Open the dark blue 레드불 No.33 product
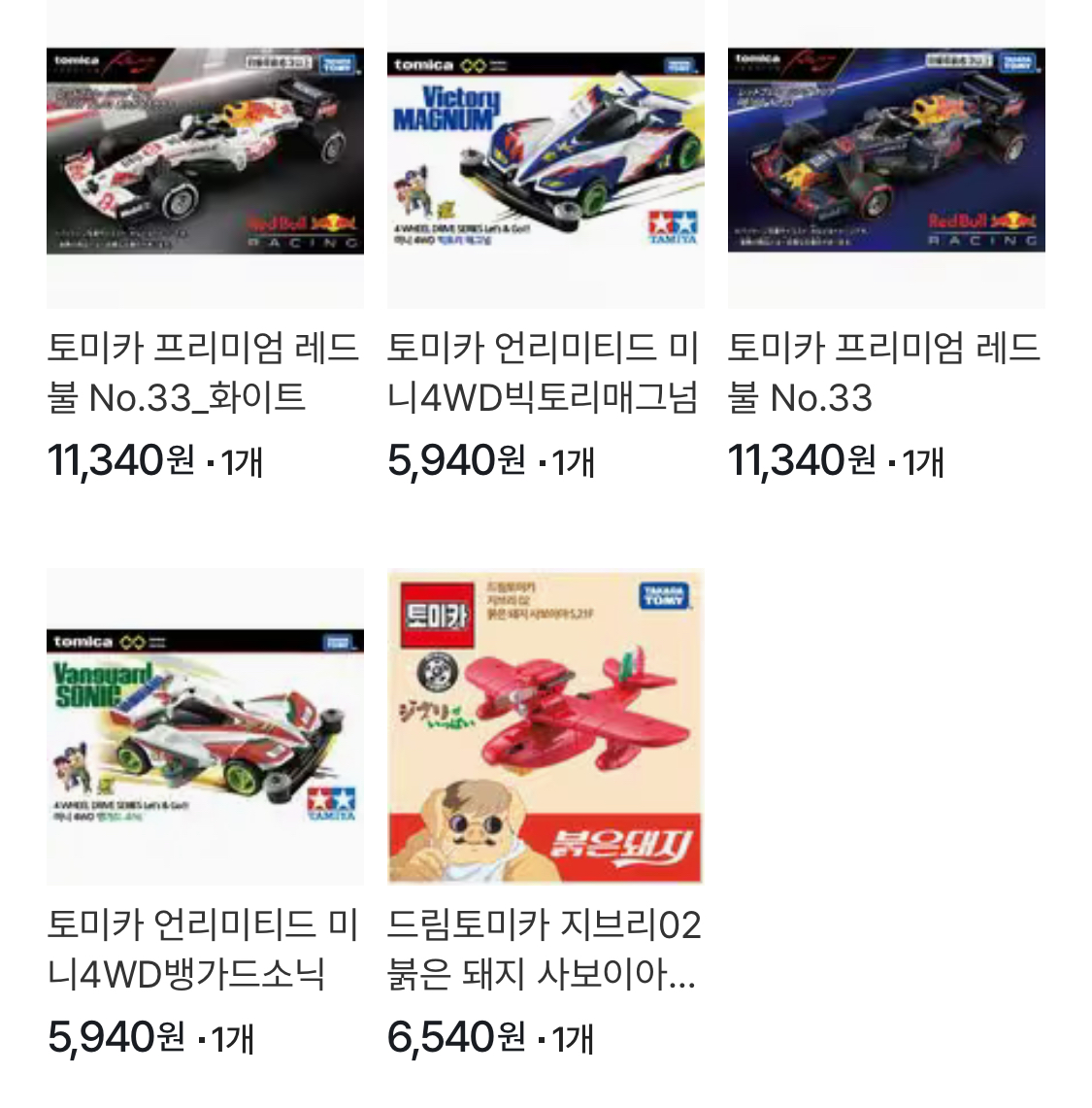 (886, 152)
